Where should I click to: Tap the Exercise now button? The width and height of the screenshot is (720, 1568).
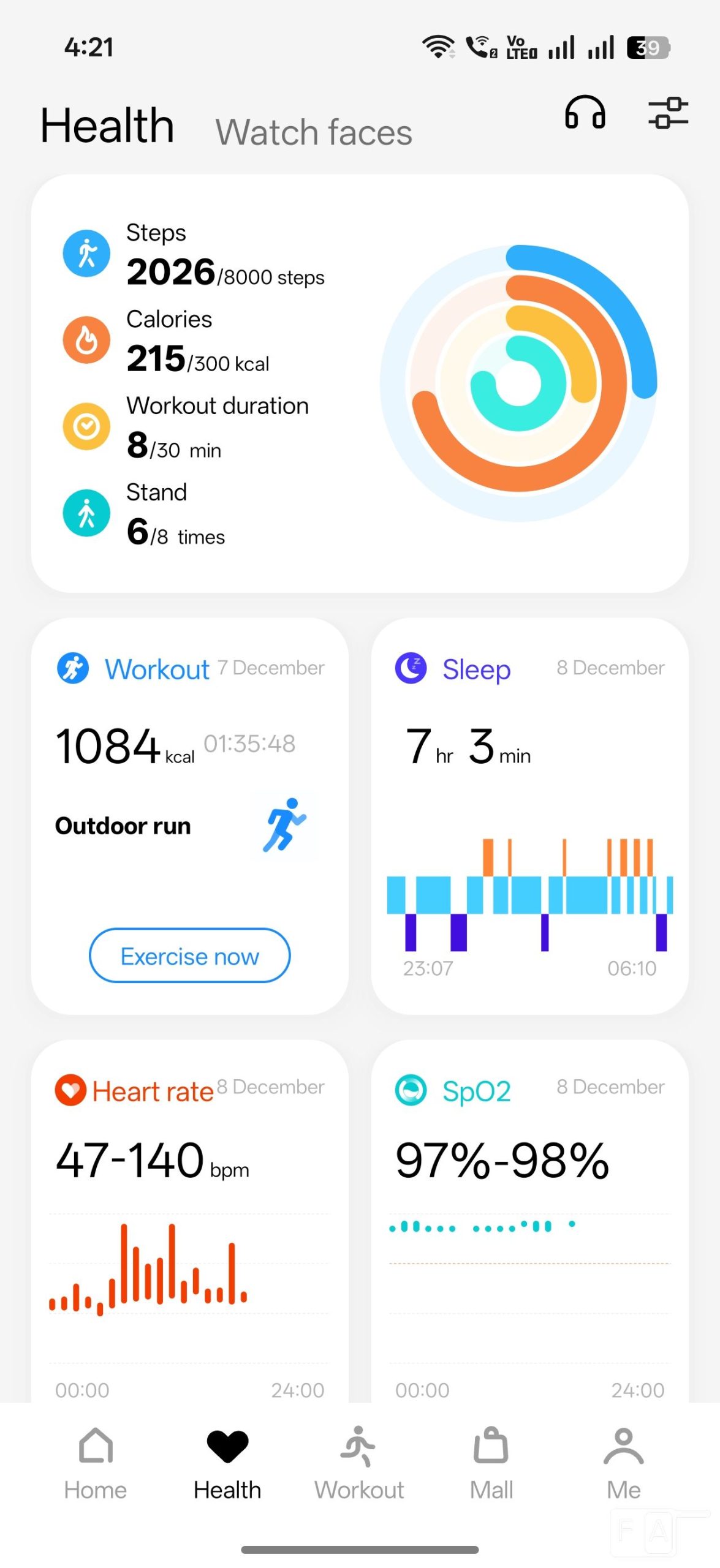pos(189,956)
